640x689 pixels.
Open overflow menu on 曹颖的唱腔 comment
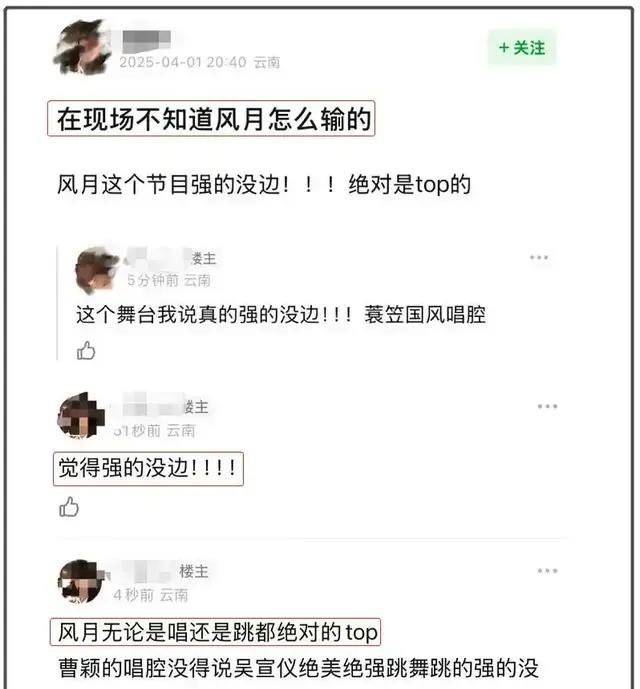pos(547,571)
